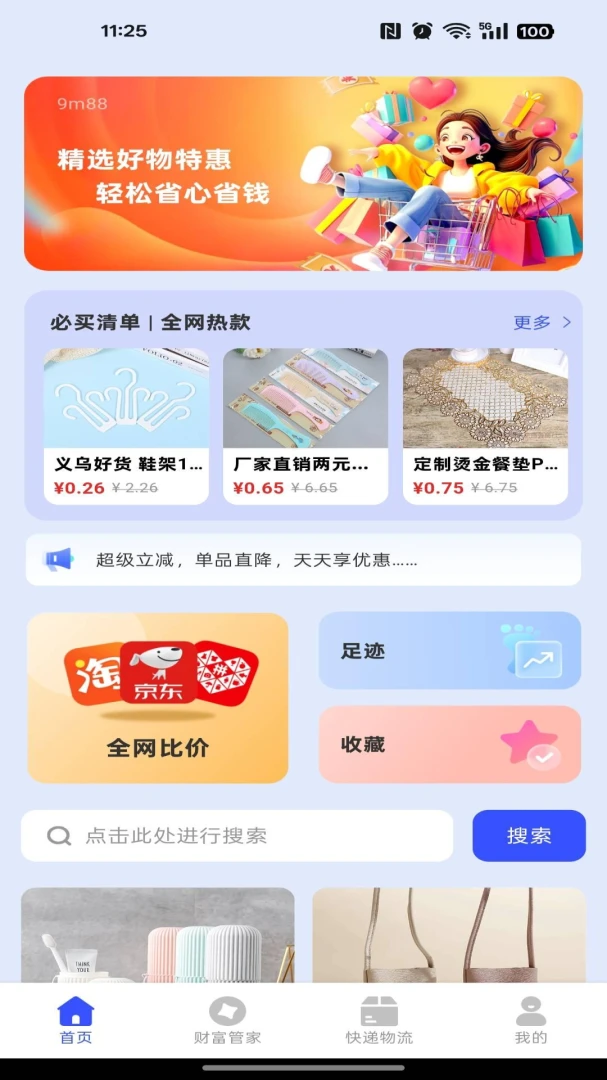Open the 定制烫金餐垫 product card
The image size is (607, 1080).
pyautogui.click(x=485, y=426)
